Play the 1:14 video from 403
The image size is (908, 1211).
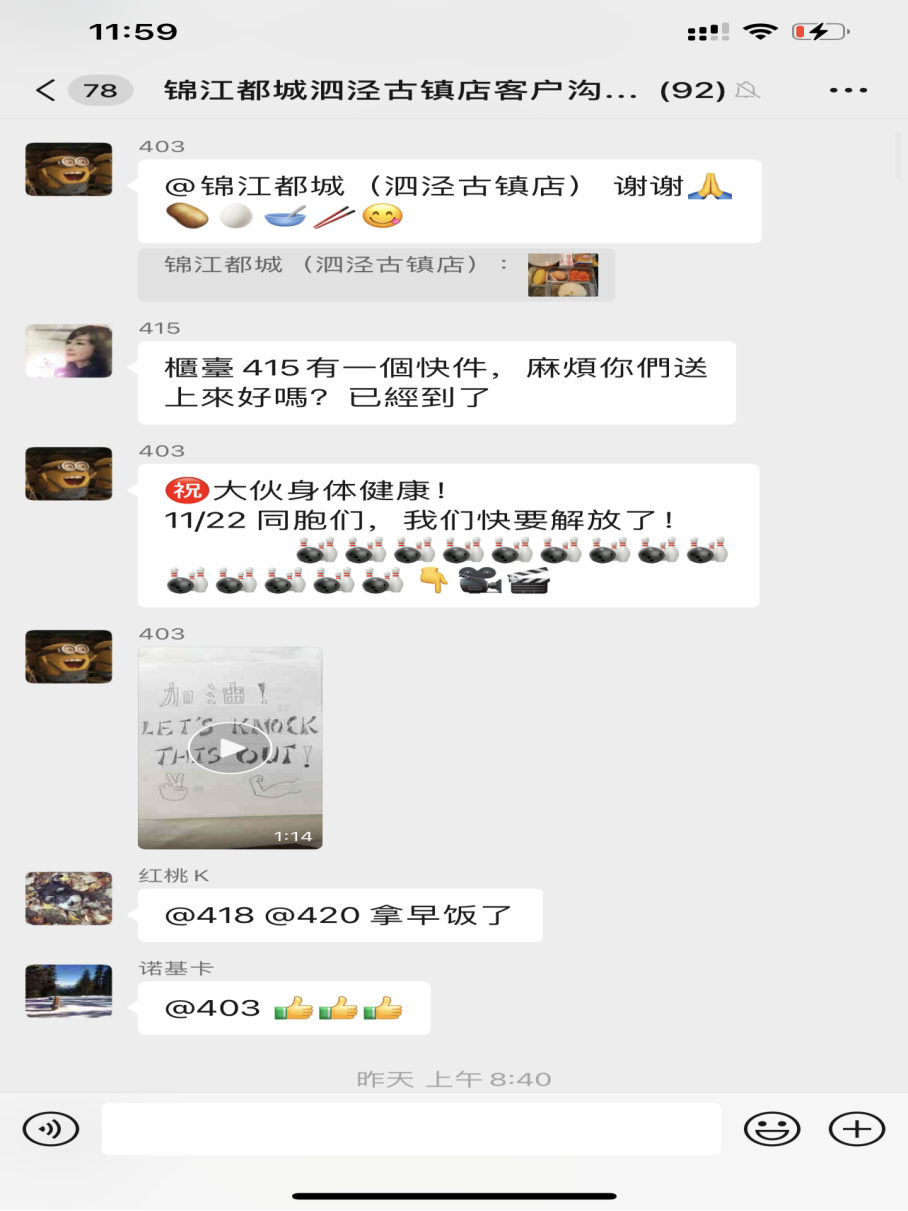click(x=230, y=747)
